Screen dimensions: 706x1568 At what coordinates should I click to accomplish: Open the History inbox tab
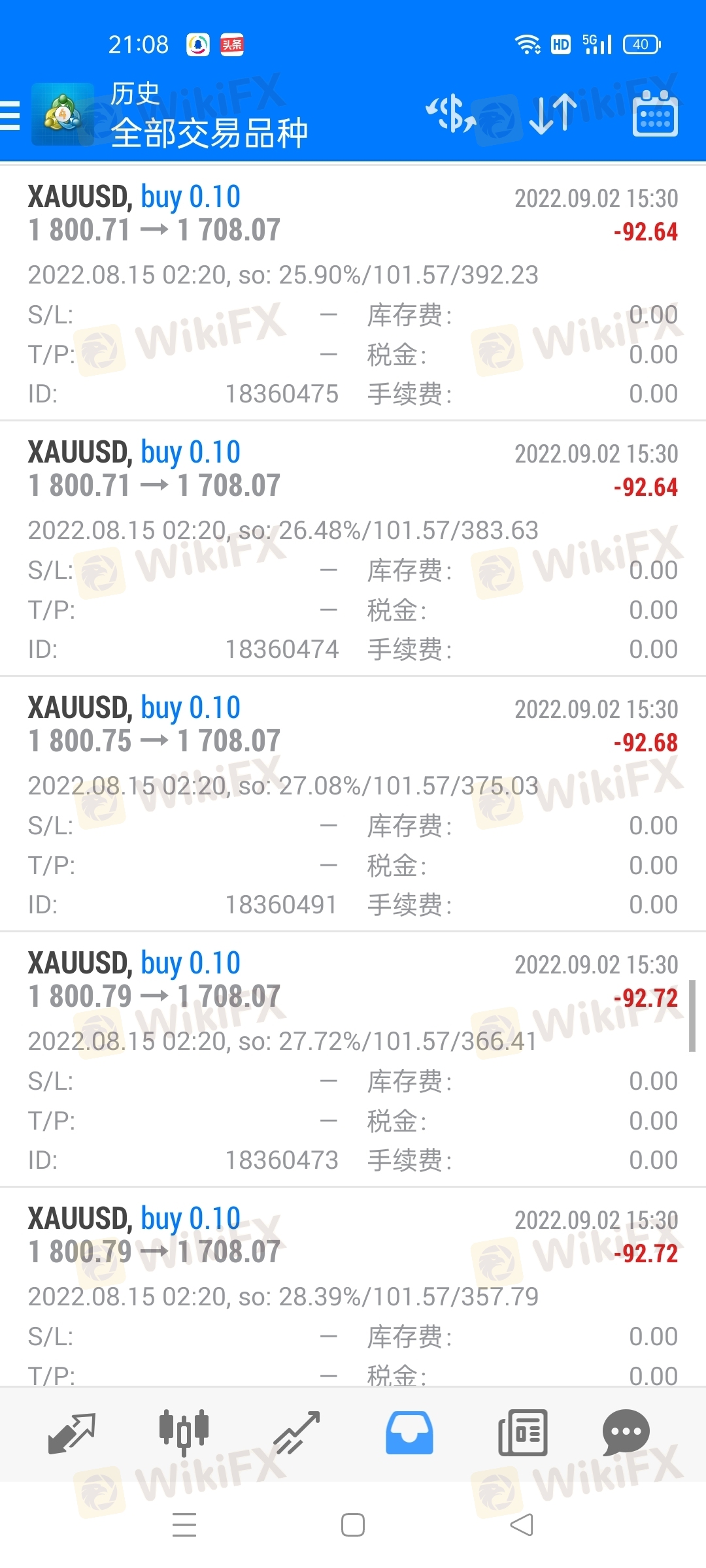tap(409, 1433)
